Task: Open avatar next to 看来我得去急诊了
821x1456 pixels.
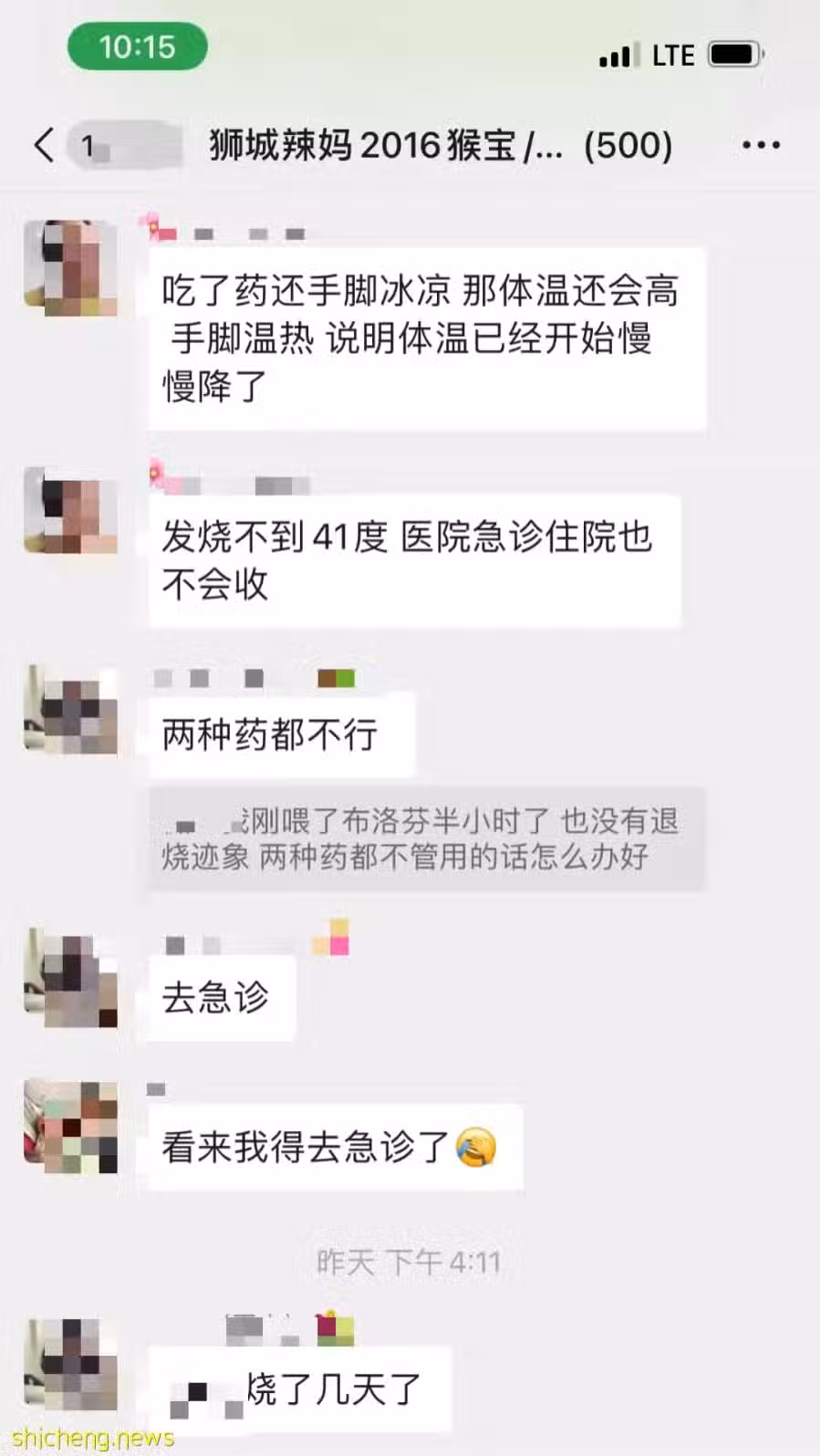Action: [x=71, y=1126]
